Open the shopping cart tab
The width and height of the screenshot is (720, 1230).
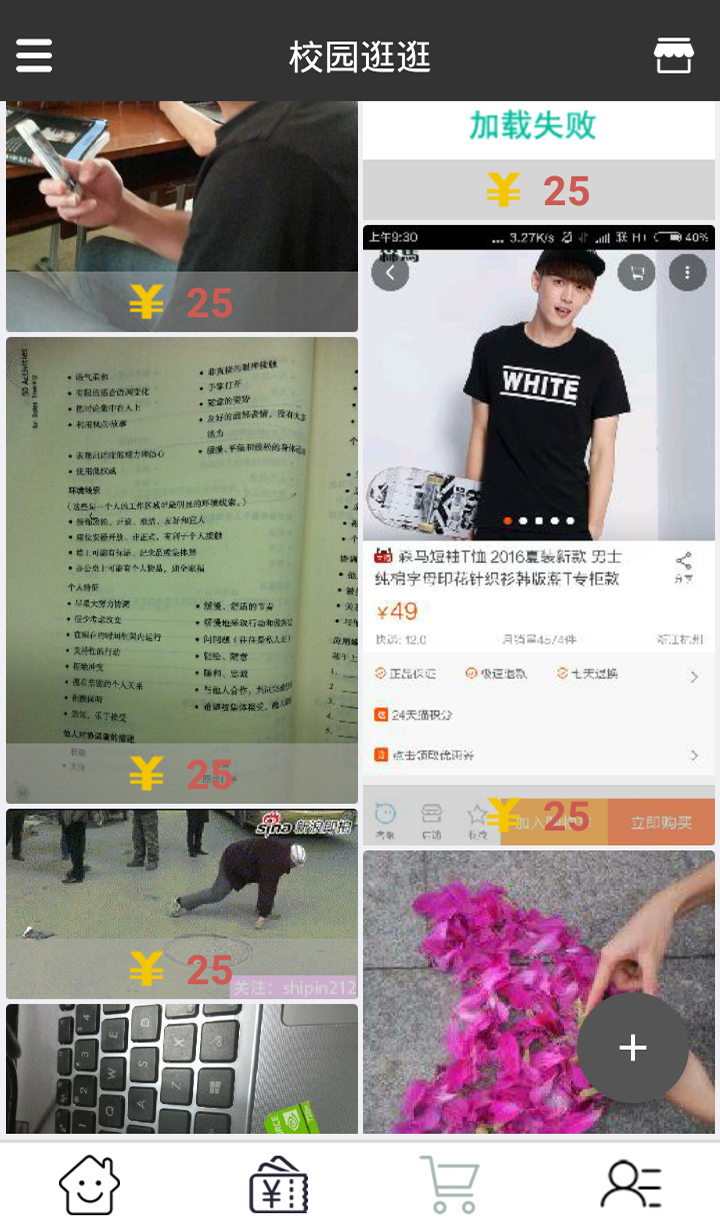(450, 1185)
